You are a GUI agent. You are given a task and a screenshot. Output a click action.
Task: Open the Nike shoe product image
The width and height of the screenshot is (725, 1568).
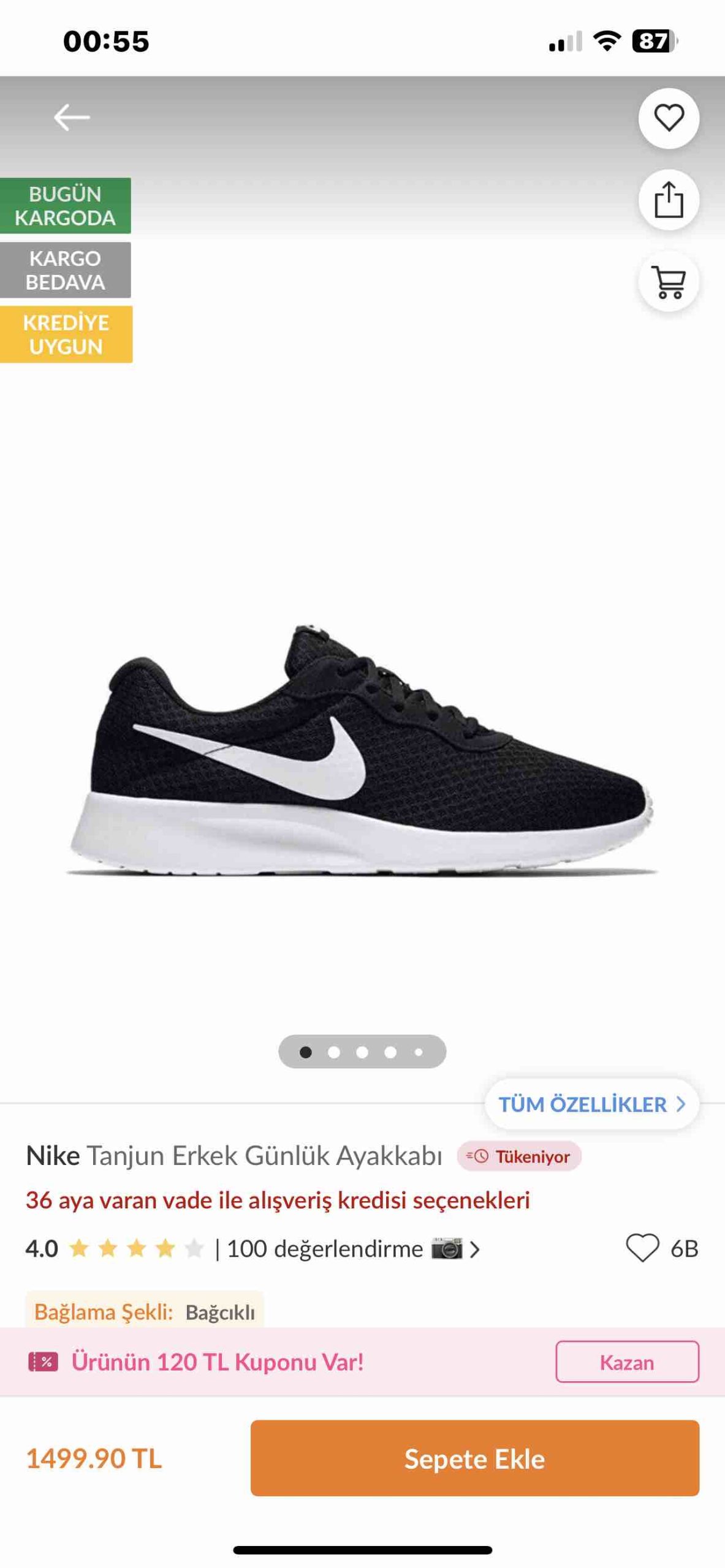pos(360,748)
